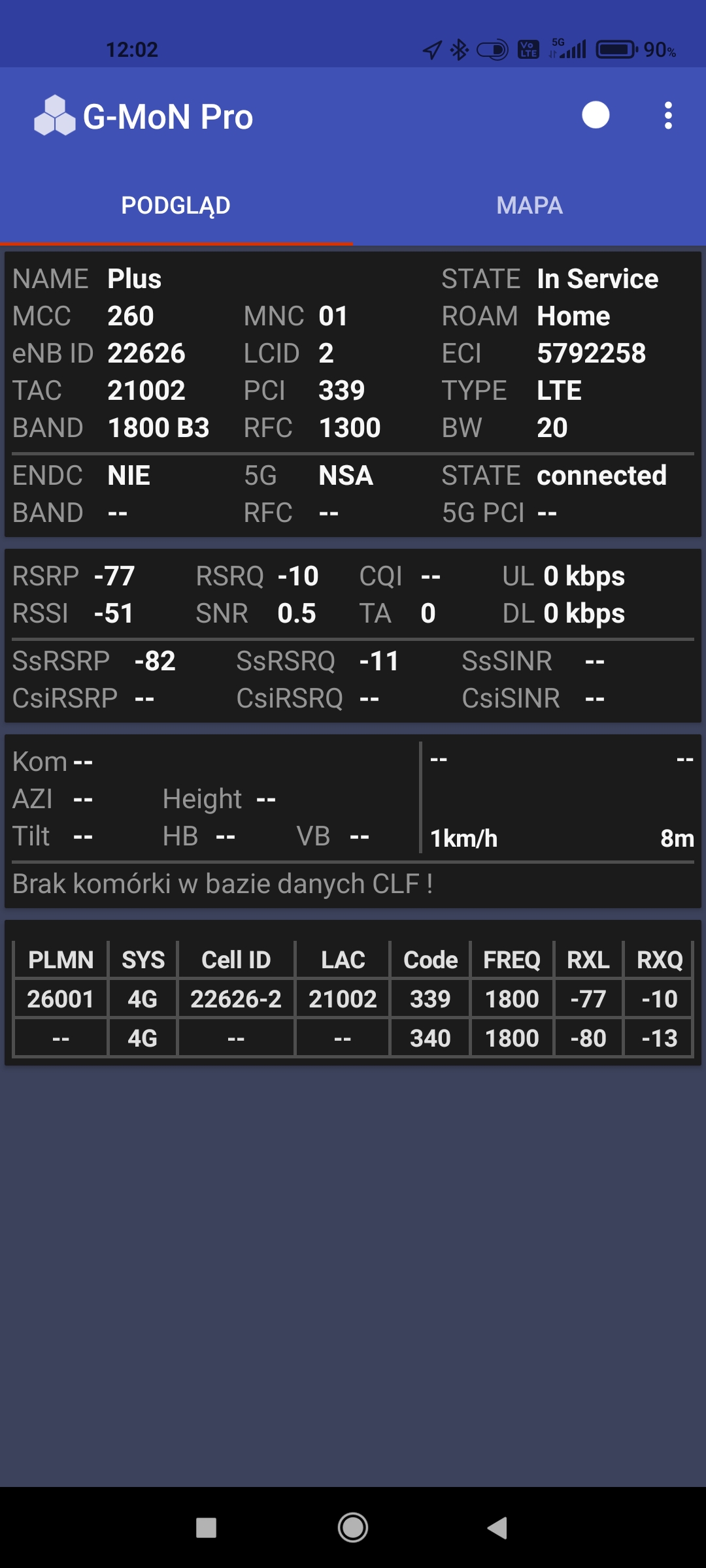
Task: Go to the system home screen
Action: pos(353,1527)
